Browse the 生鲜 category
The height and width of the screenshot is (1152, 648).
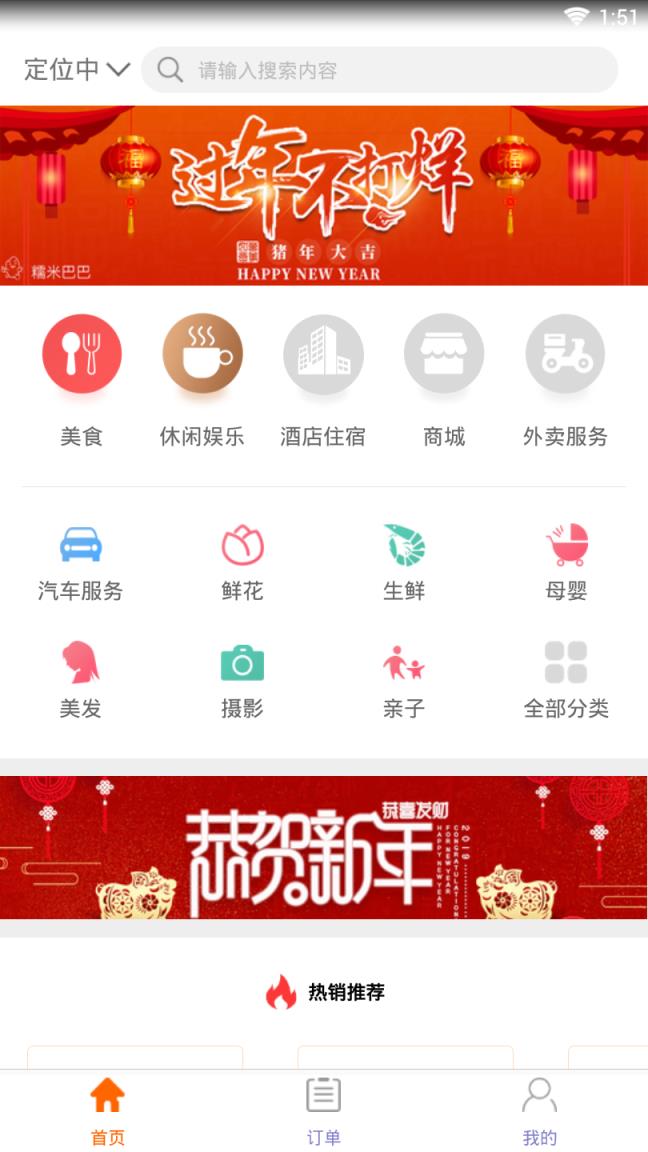click(404, 560)
